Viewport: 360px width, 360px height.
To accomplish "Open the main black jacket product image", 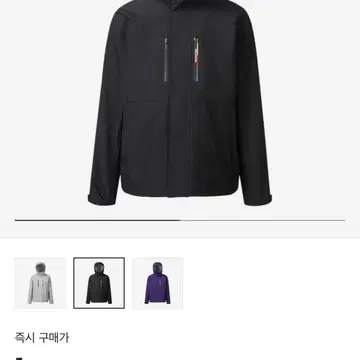I will (x=180, y=102).
